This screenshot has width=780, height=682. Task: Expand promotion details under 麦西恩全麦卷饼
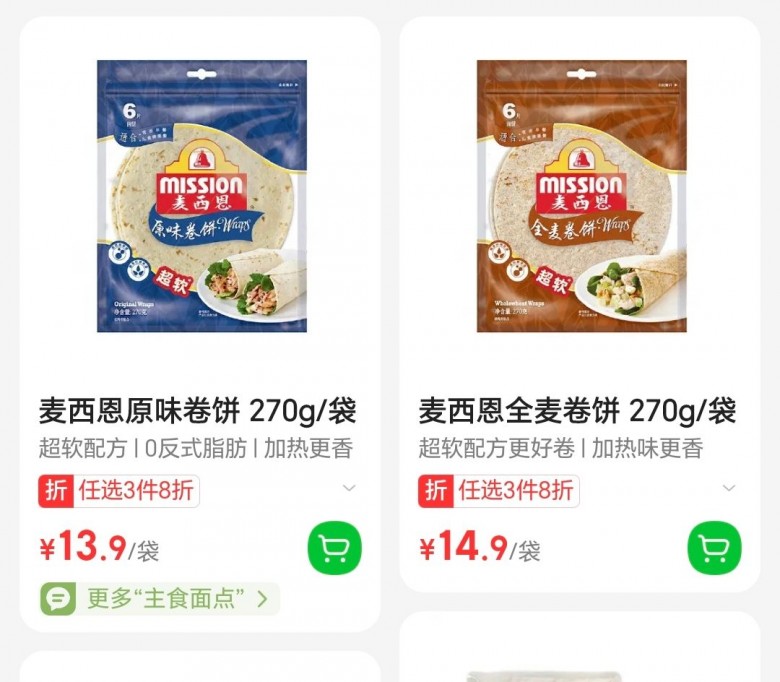(x=729, y=489)
